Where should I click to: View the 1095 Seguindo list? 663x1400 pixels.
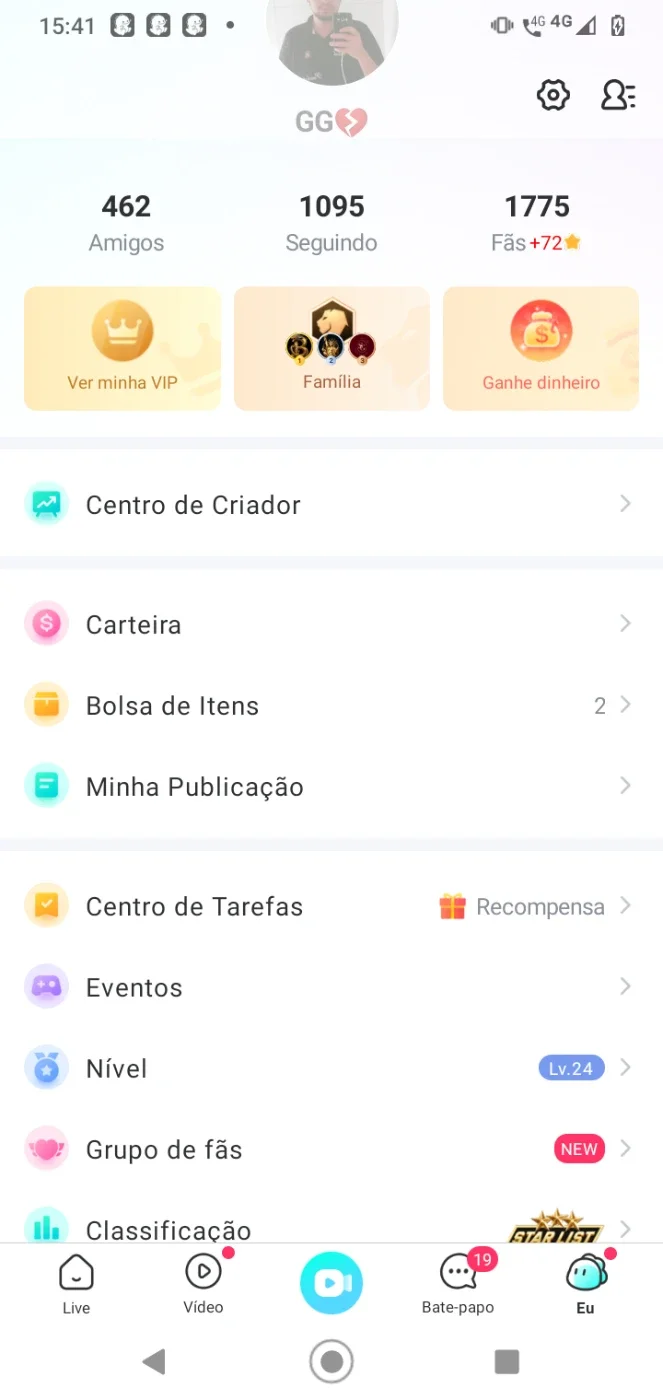coord(331,223)
